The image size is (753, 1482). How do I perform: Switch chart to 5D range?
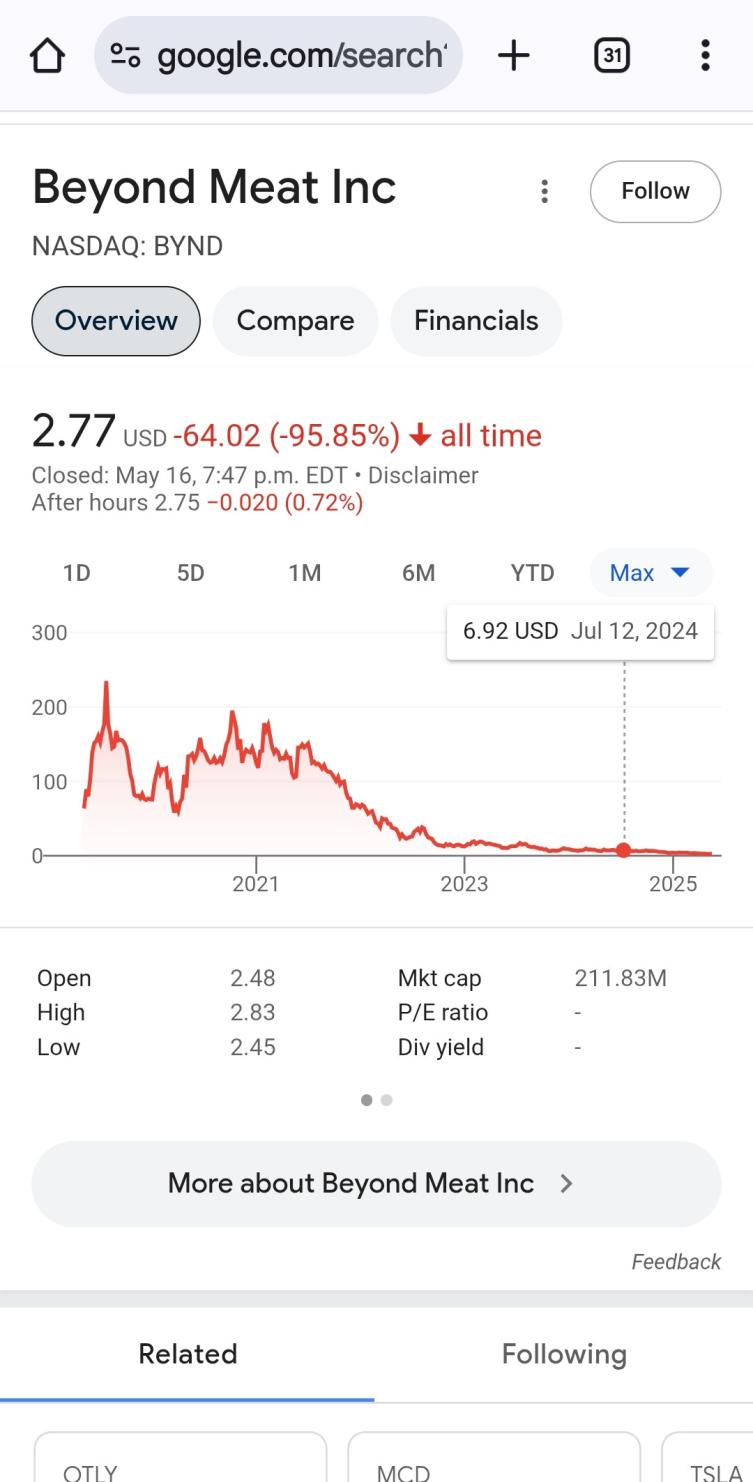[190, 573]
